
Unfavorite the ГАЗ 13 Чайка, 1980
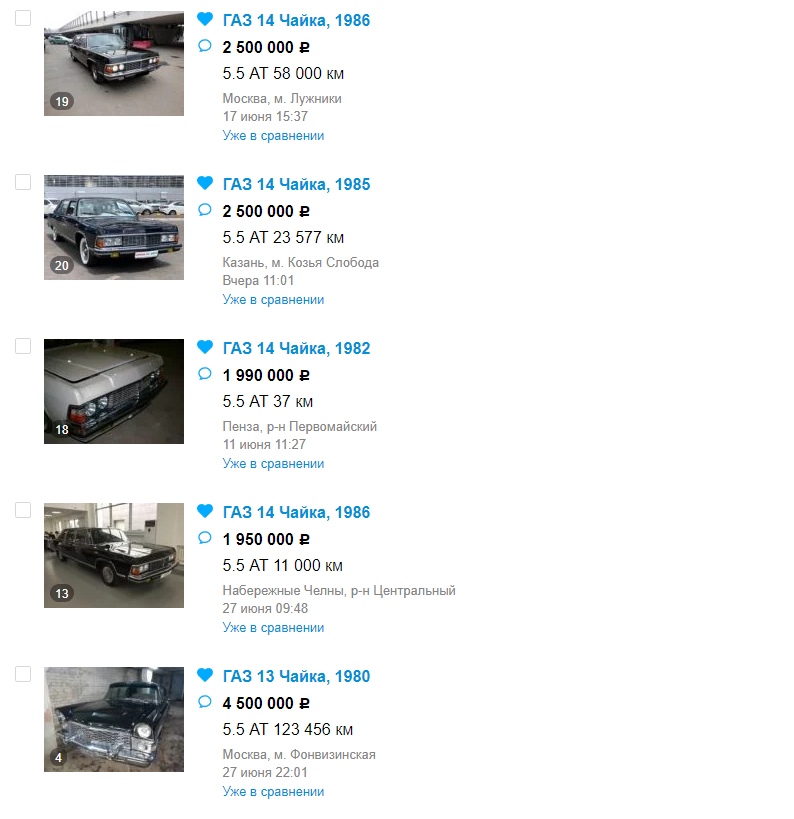[205, 675]
